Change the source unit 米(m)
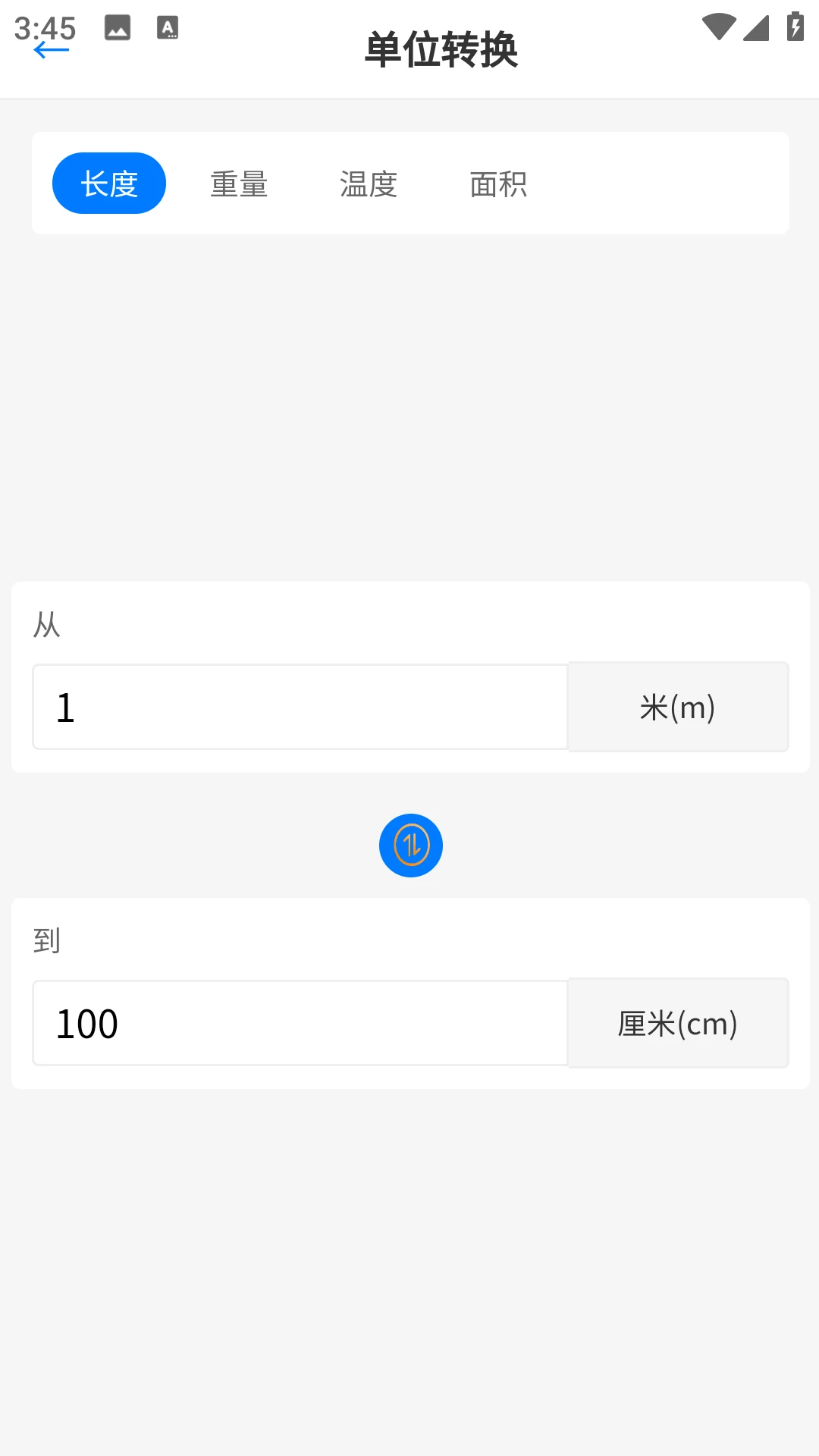 coord(678,707)
